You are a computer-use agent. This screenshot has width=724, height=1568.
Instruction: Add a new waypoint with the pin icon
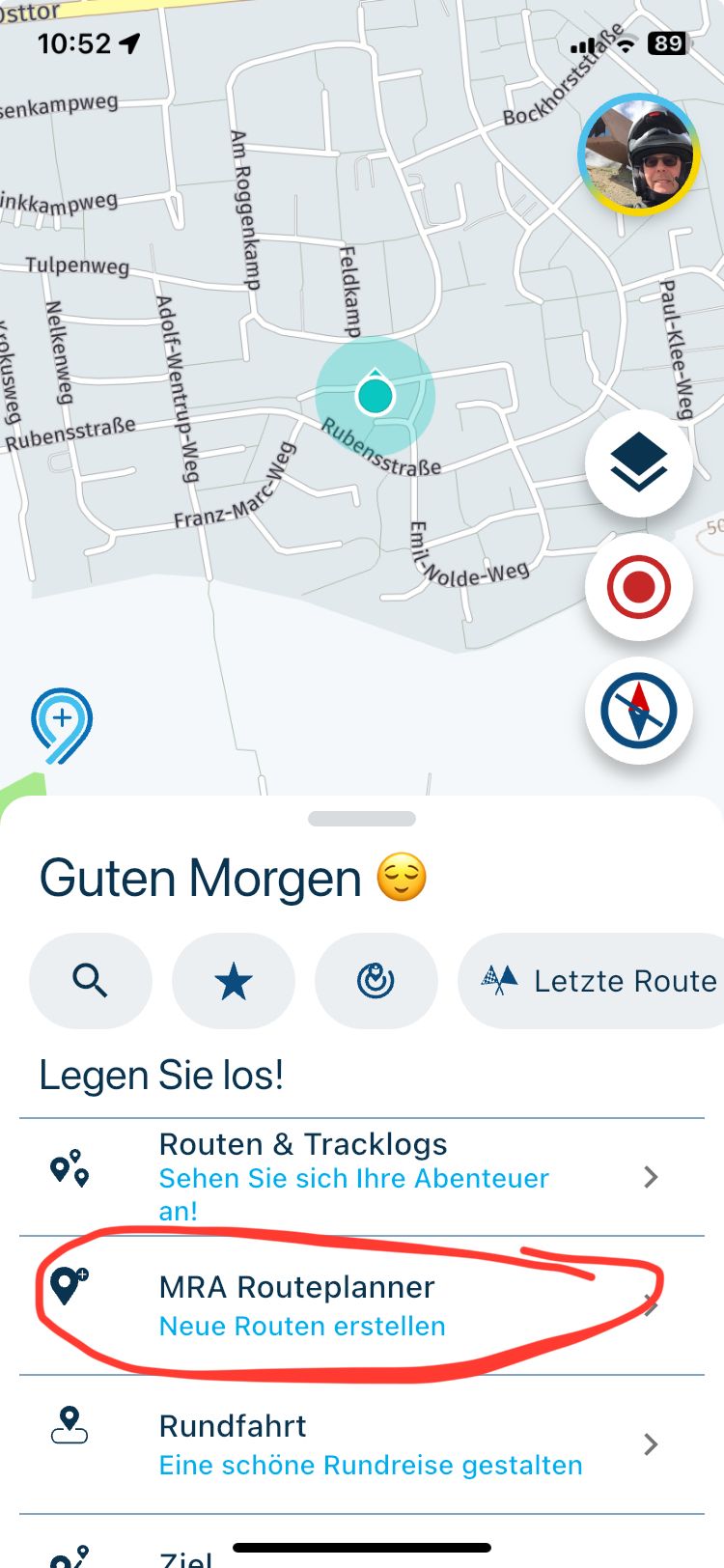(x=62, y=724)
